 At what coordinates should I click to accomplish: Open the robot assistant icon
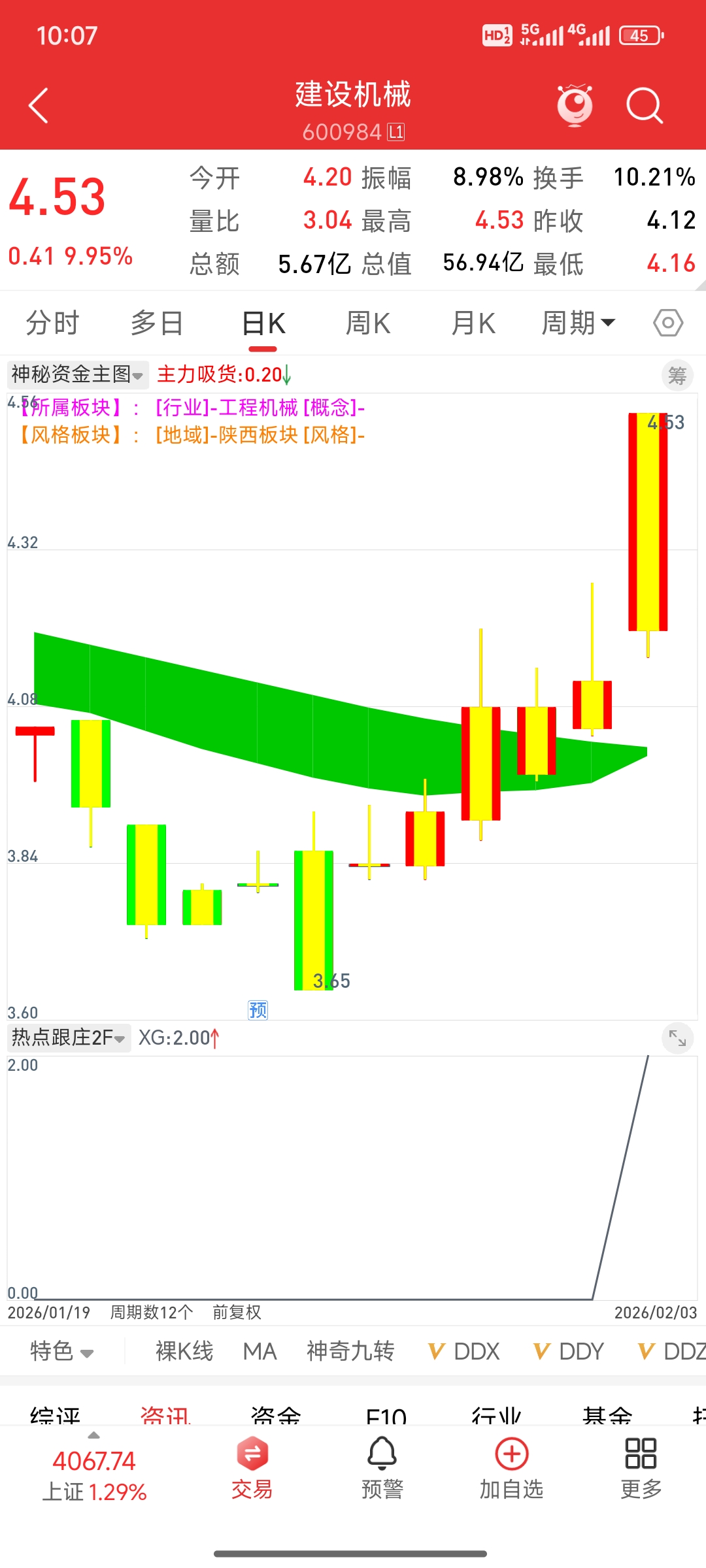(x=575, y=105)
